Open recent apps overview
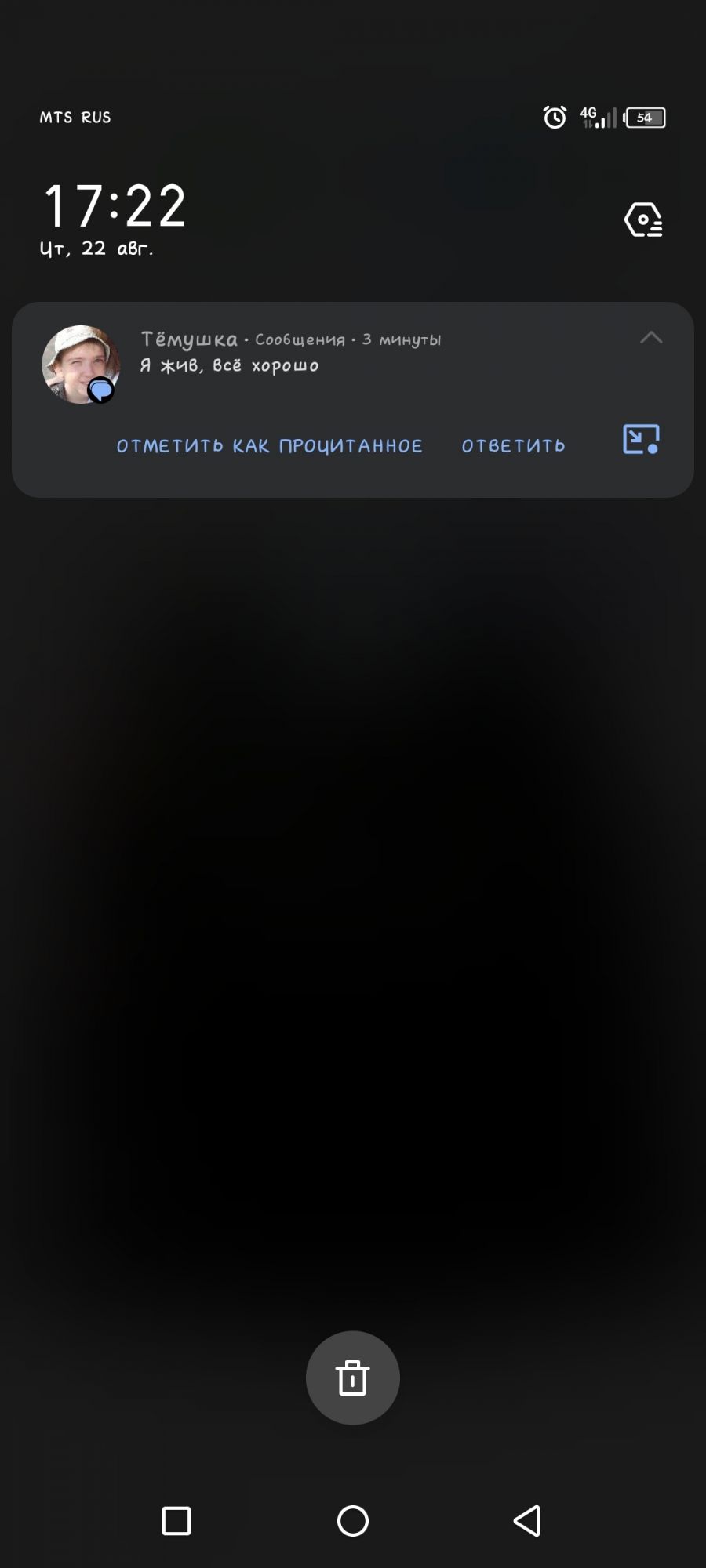This screenshot has height=1568, width=706. [x=176, y=1521]
